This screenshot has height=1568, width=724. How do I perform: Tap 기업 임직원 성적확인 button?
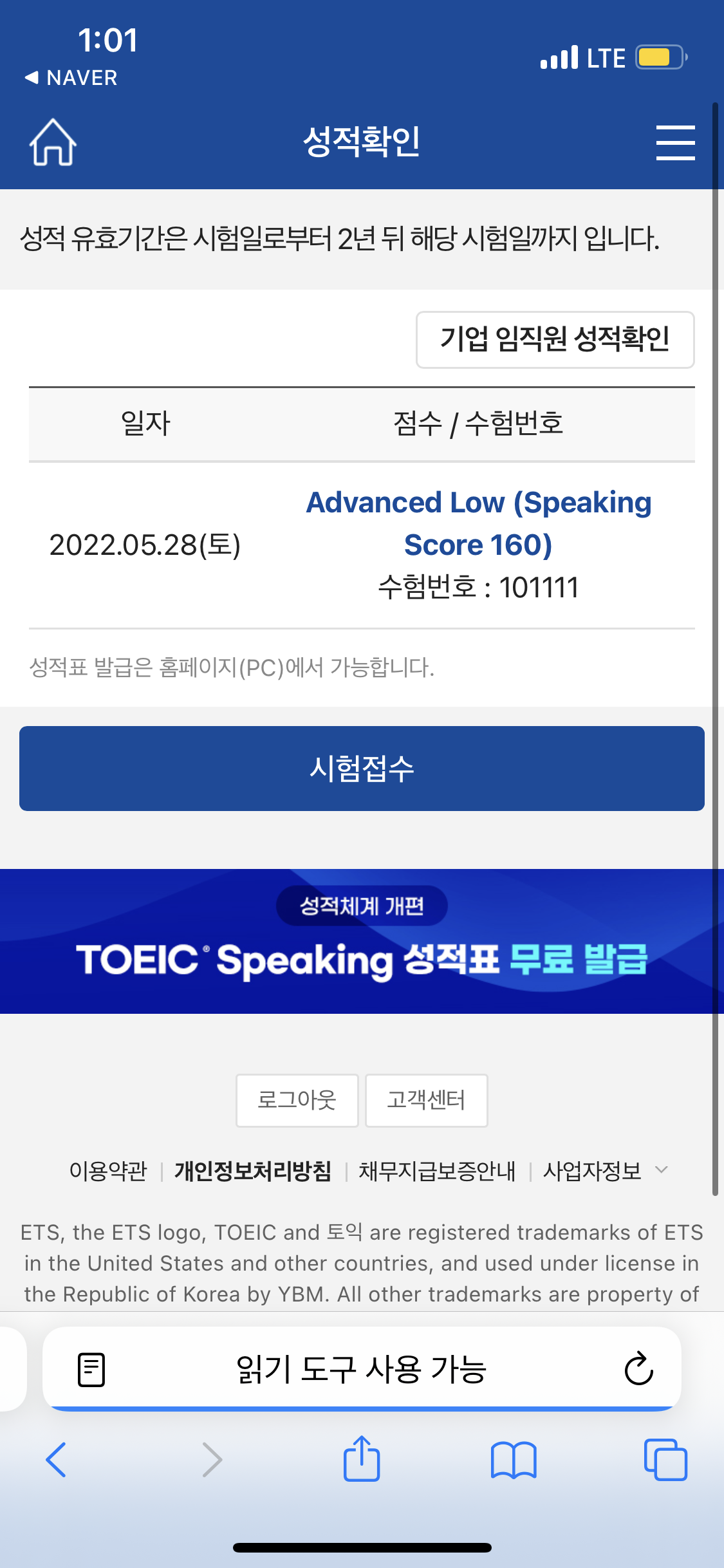pos(555,339)
